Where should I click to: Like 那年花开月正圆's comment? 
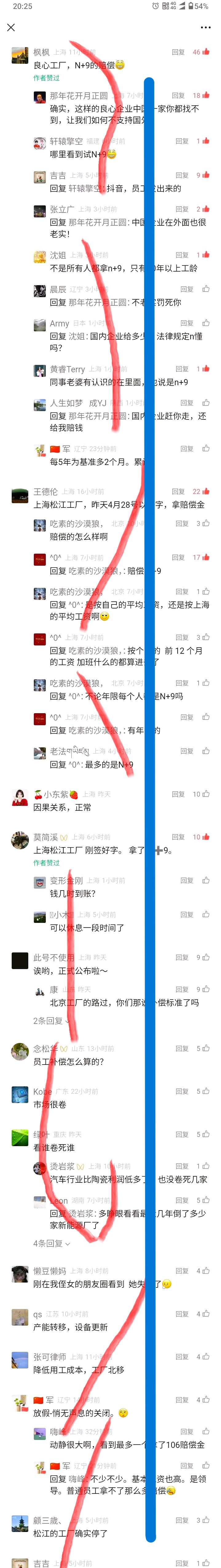point(206,95)
